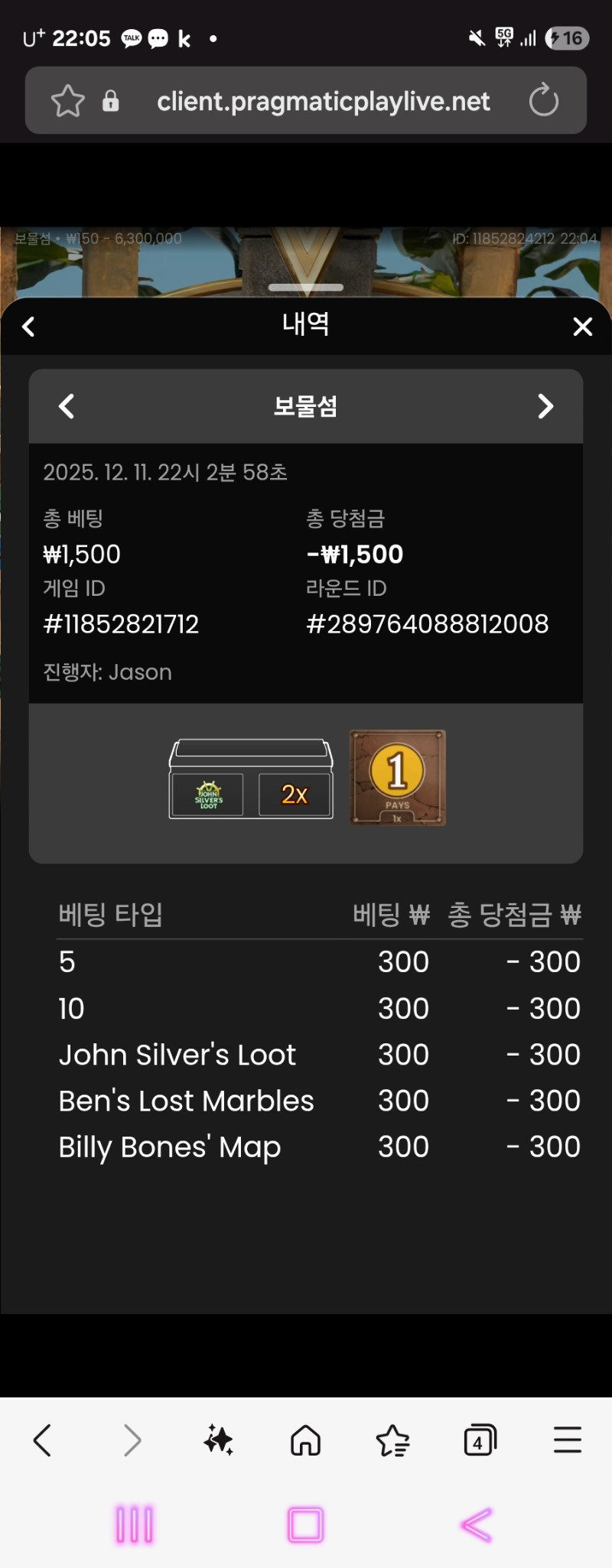
Task: Tap the game ID #11852821712 link
Action: 121,624
